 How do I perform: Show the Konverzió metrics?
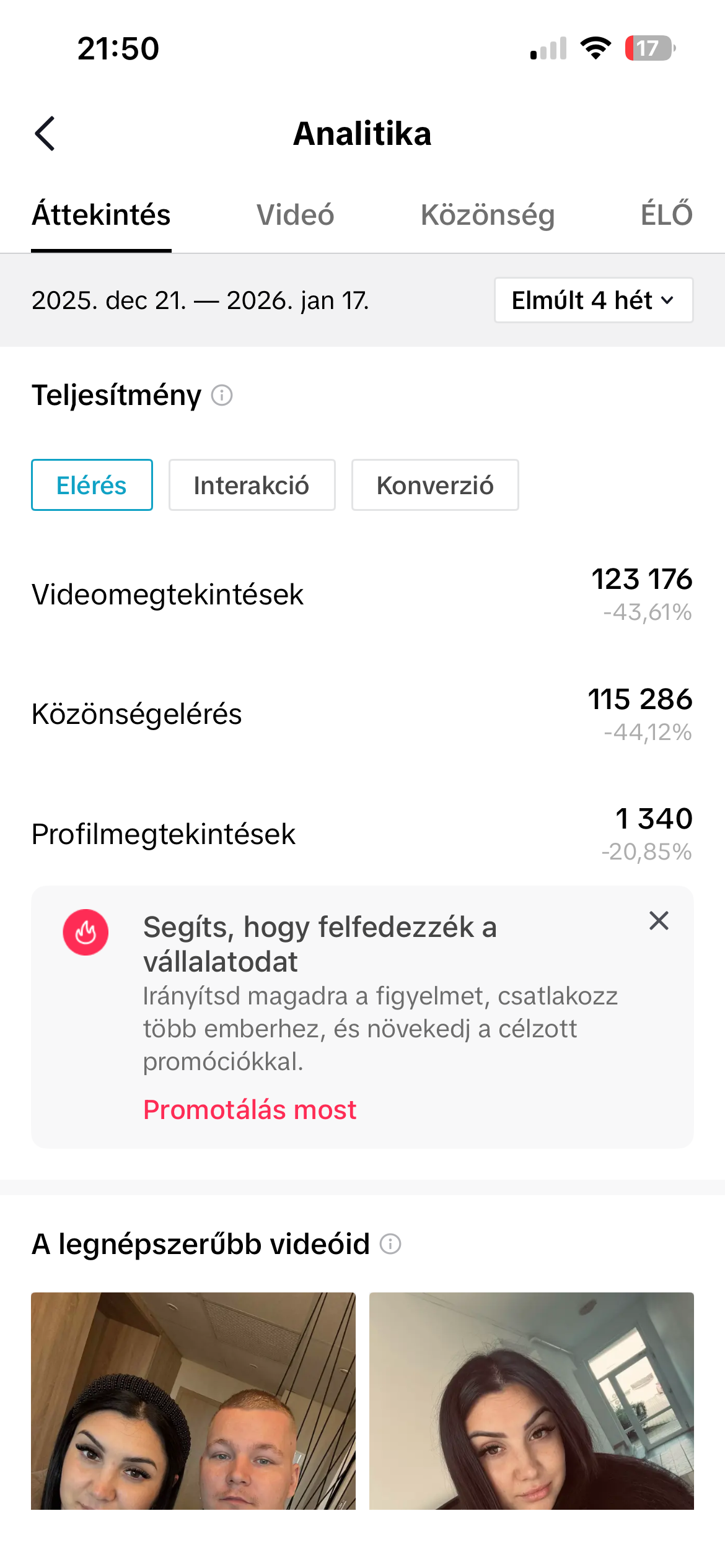pos(435,486)
